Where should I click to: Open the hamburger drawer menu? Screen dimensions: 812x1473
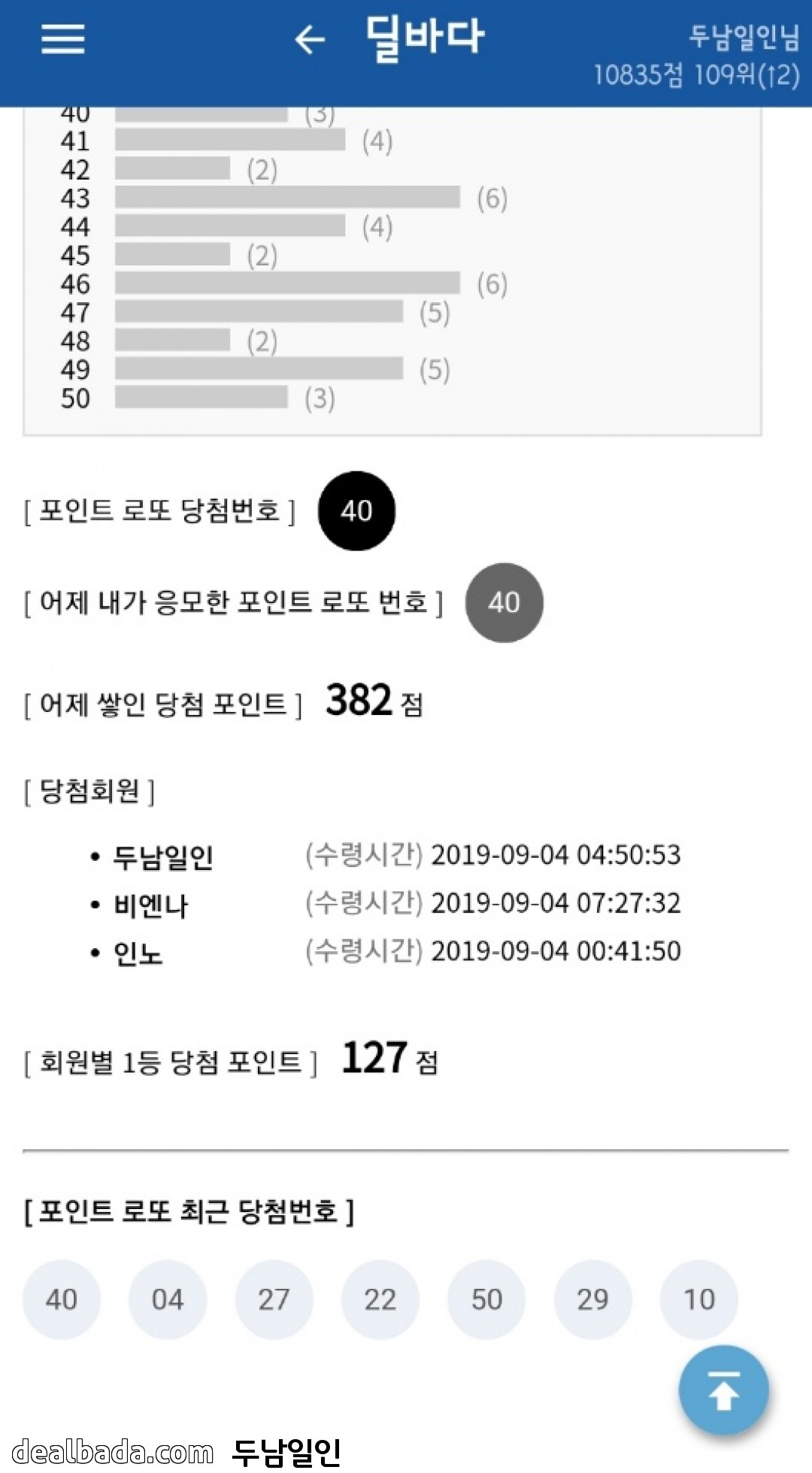click(x=63, y=38)
